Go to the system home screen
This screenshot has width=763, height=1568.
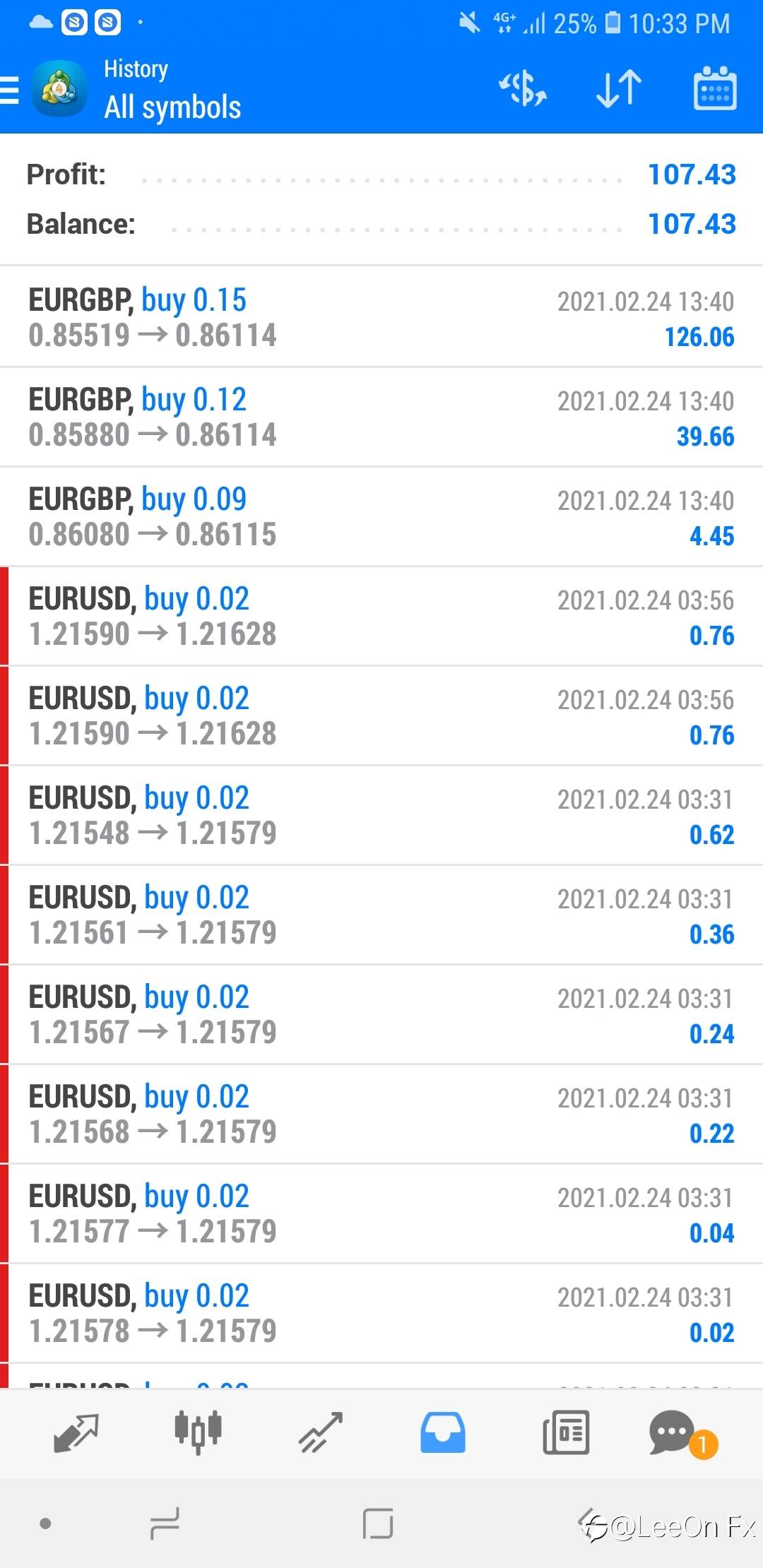click(378, 1524)
